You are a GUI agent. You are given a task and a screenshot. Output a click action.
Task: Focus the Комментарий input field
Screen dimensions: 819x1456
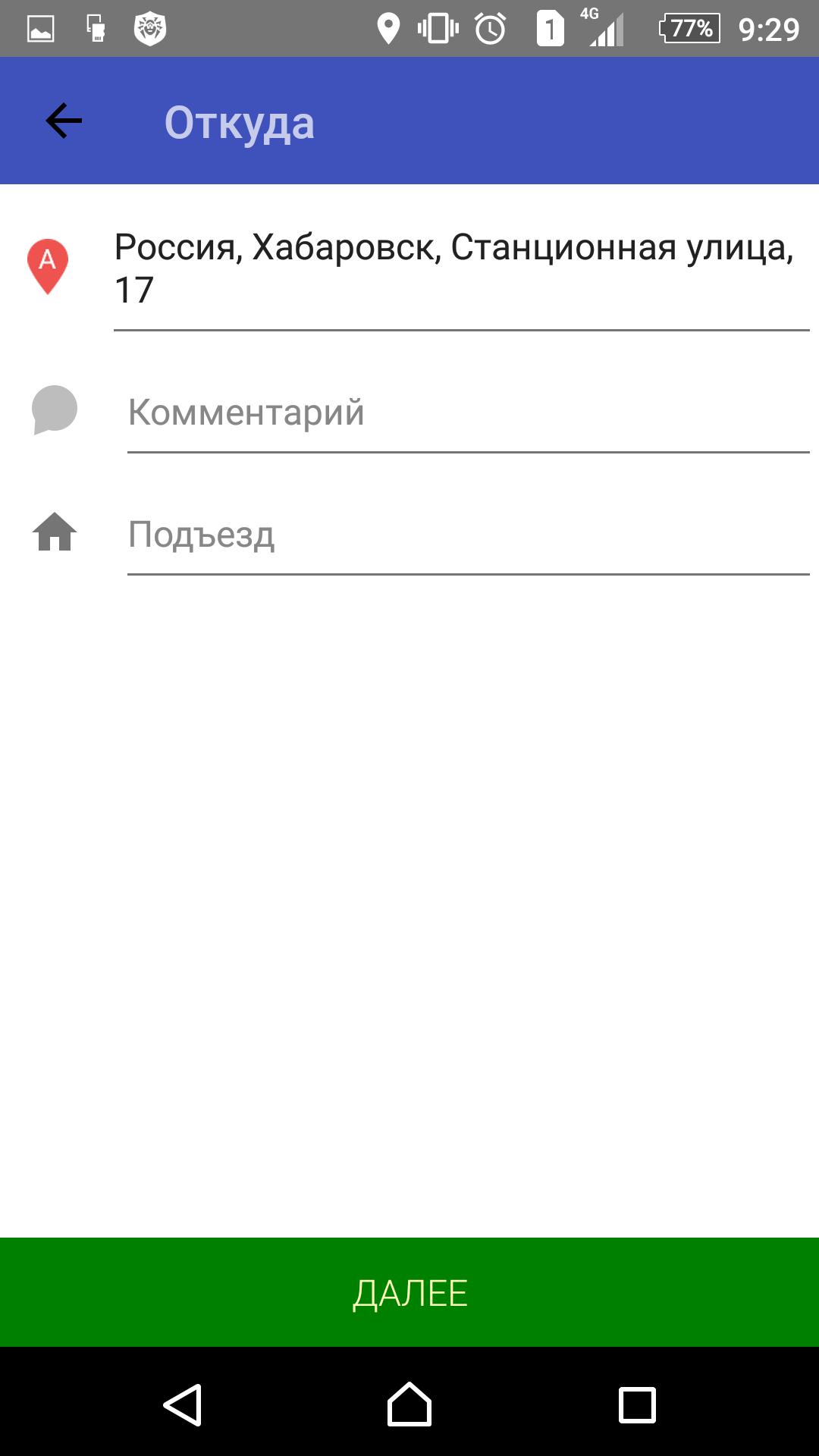click(x=467, y=413)
